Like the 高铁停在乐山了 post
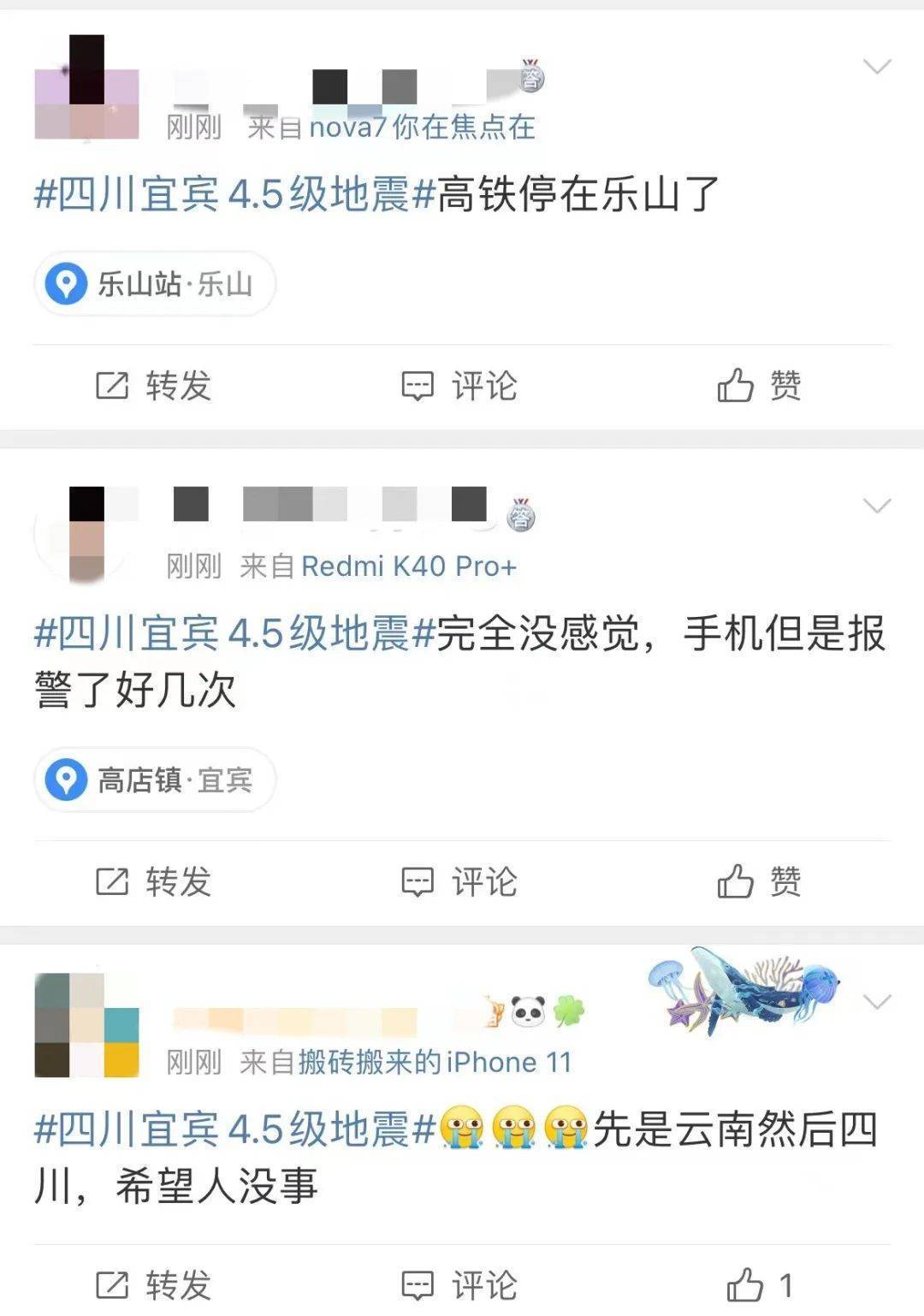The image size is (924, 1316). pyautogui.click(x=759, y=386)
